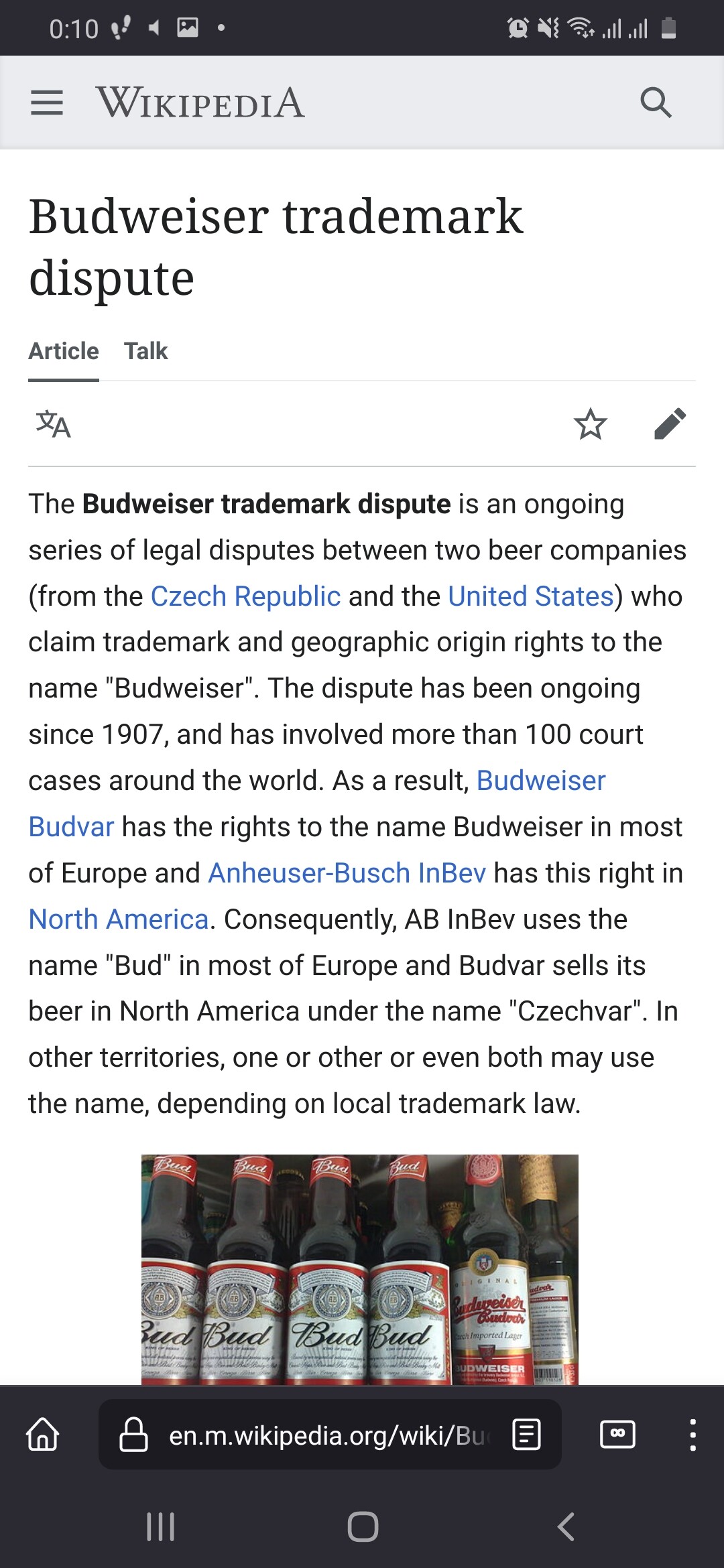Open the browser tabs switcher
Viewport: 724px width, 1568px height.
617,1435
